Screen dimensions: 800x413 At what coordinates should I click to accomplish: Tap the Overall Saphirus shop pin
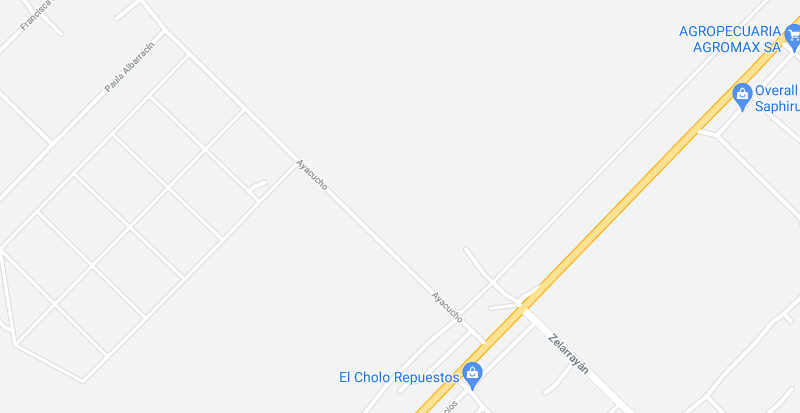[742, 95]
